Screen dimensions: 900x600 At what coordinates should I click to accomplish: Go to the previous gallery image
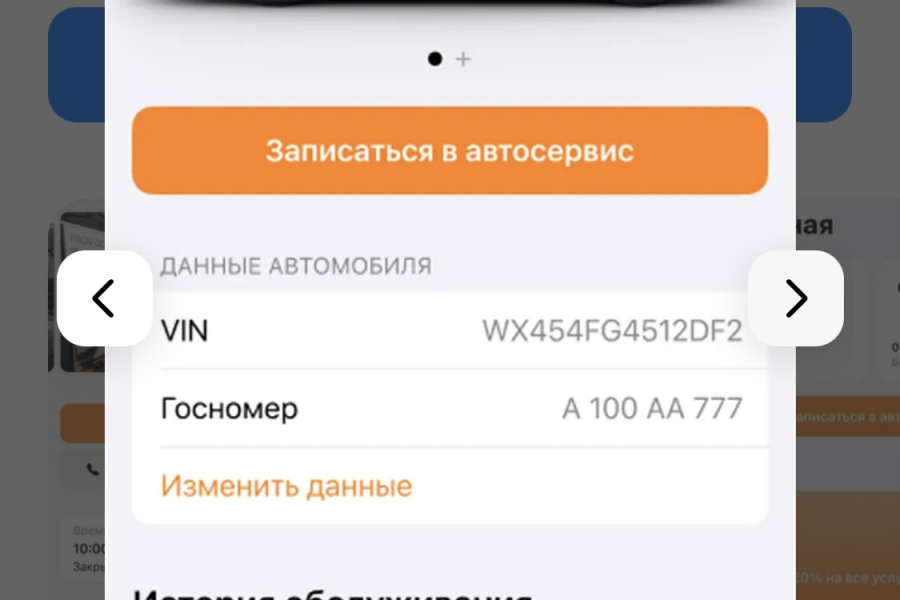tap(104, 298)
